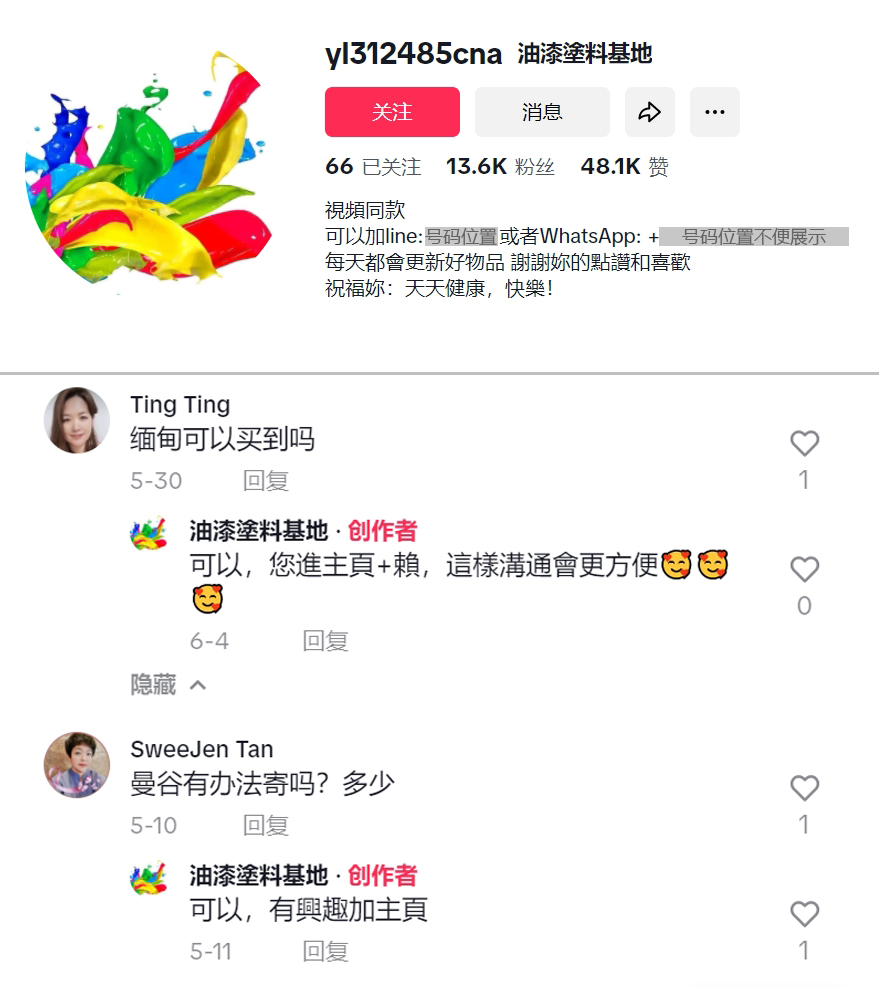Image resolution: width=879 pixels, height=987 pixels.
Task: Open SweeJen Tan's profile avatar
Action: coord(77,765)
